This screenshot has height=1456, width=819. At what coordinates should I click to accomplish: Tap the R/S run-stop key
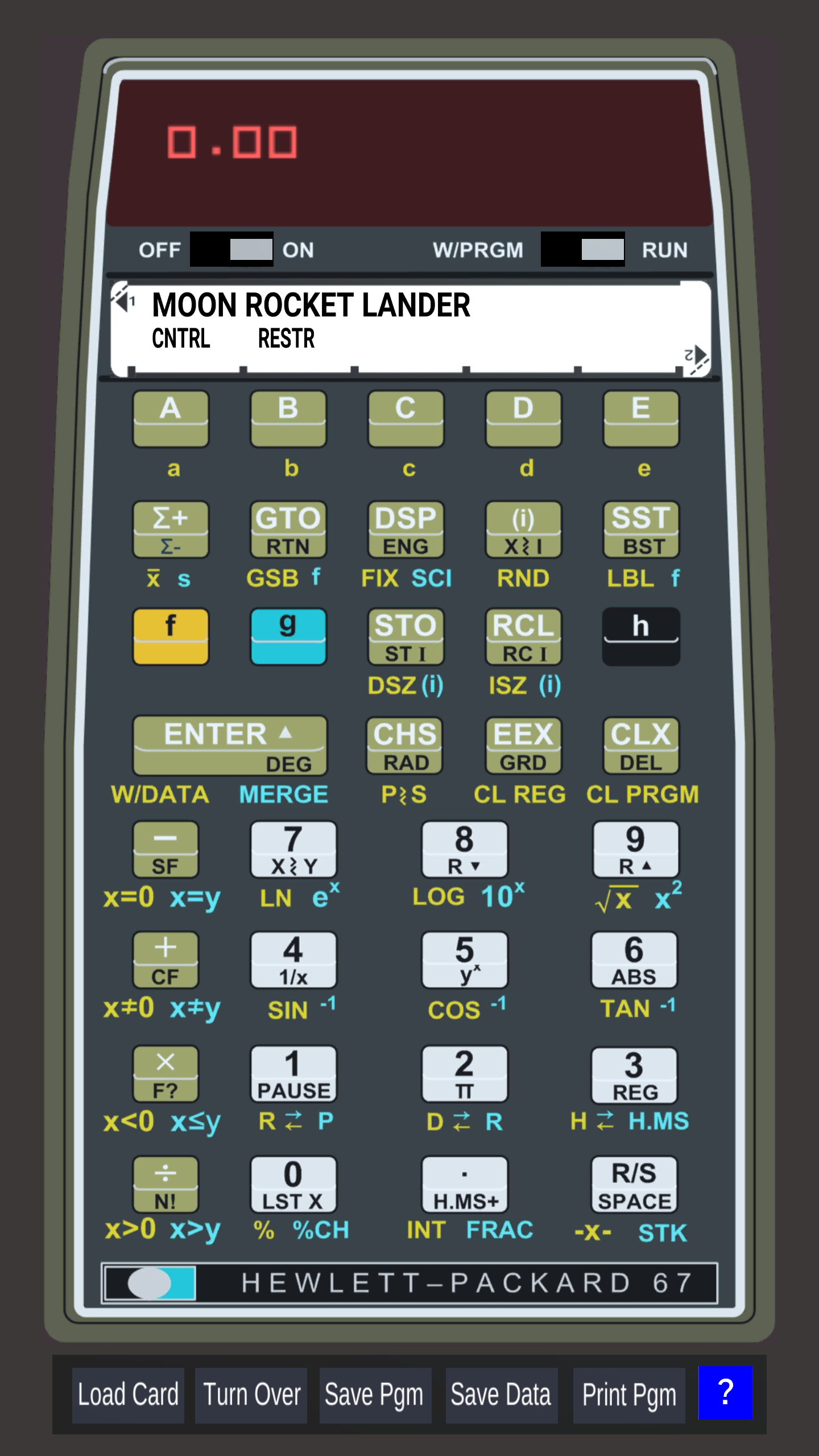[634, 1184]
